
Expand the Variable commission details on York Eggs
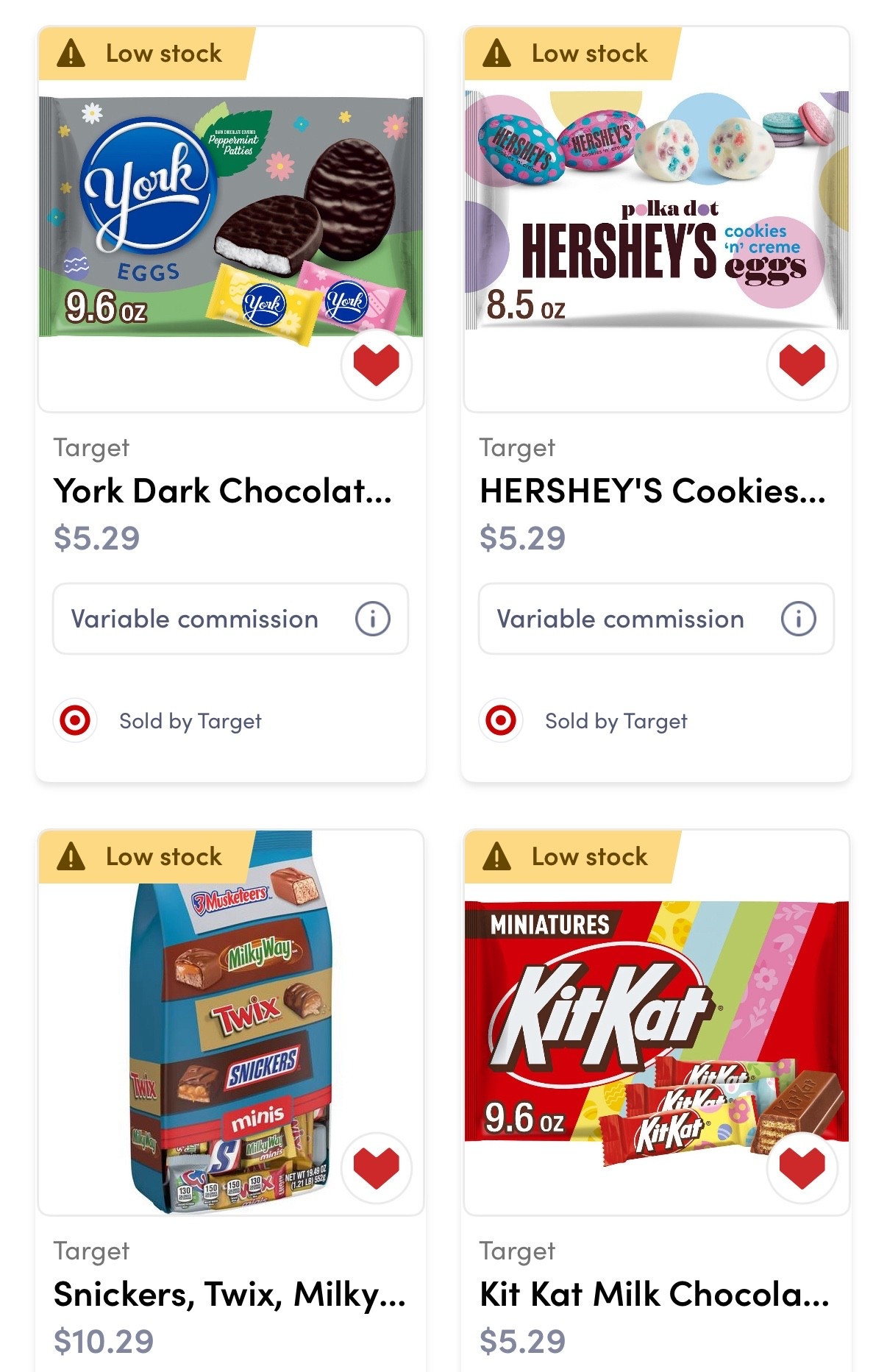click(x=194, y=619)
